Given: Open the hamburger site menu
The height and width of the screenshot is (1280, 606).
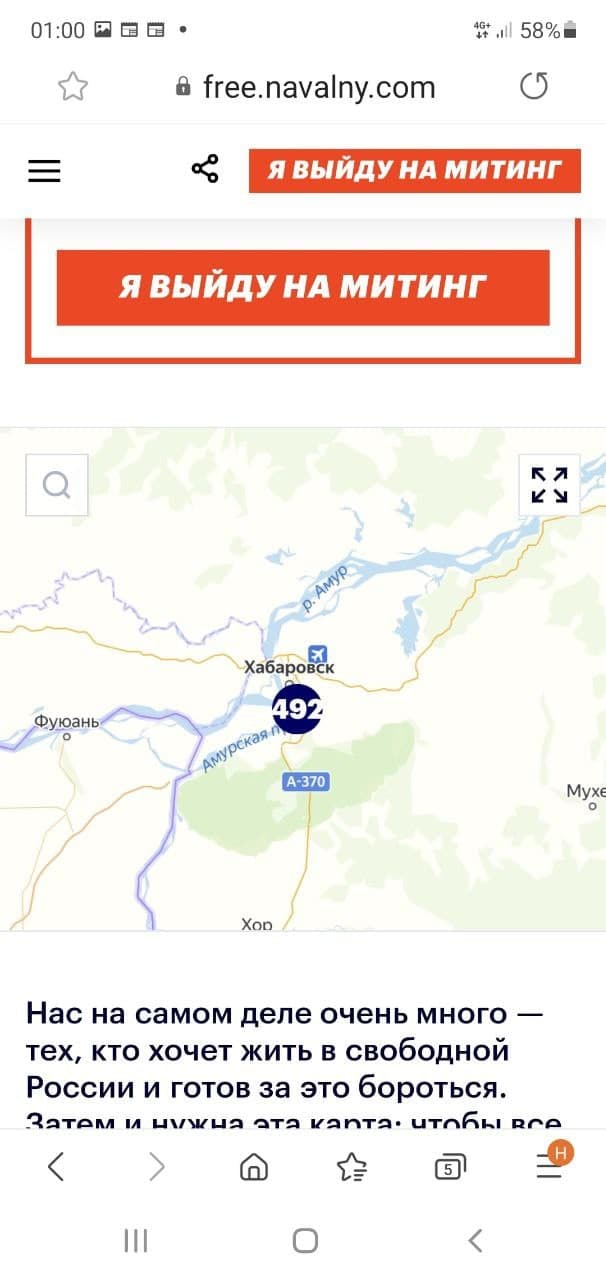Looking at the screenshot, I should pyautogui.click(x=44, y=171).
